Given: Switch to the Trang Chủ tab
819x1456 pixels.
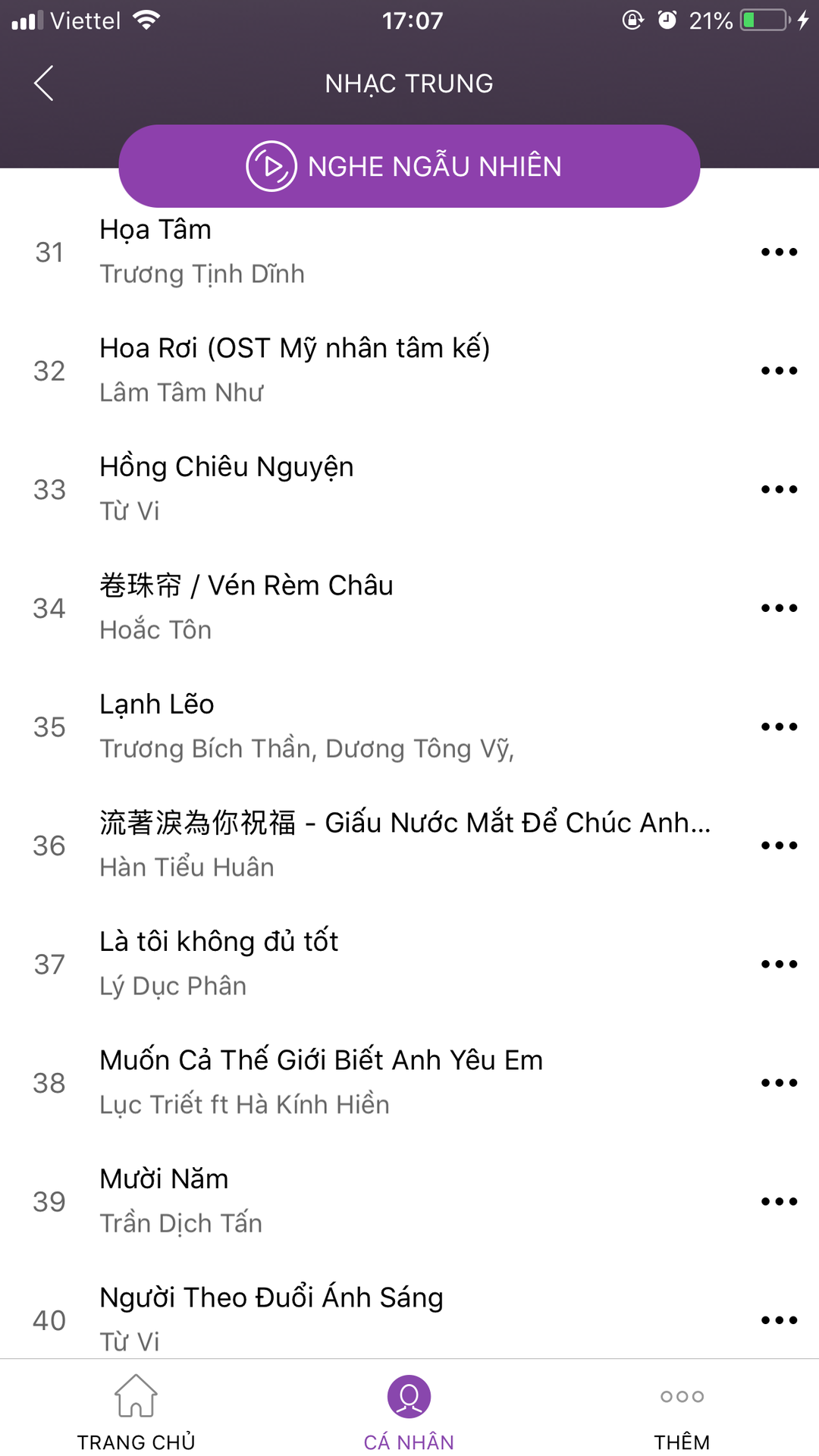Looking at the screenshot, I should tap(136, 1412).
